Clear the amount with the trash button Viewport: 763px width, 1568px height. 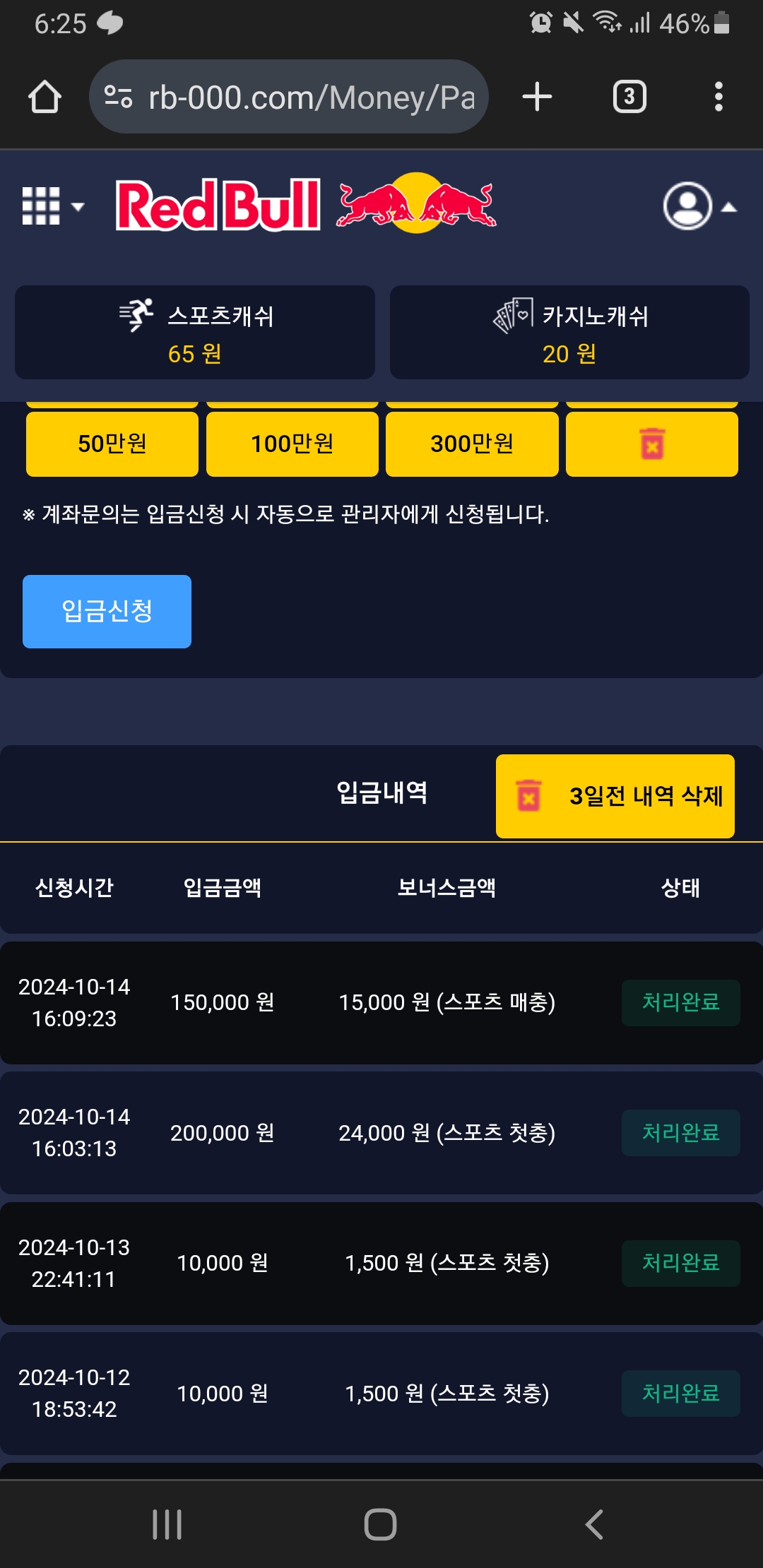pos(652,444)
